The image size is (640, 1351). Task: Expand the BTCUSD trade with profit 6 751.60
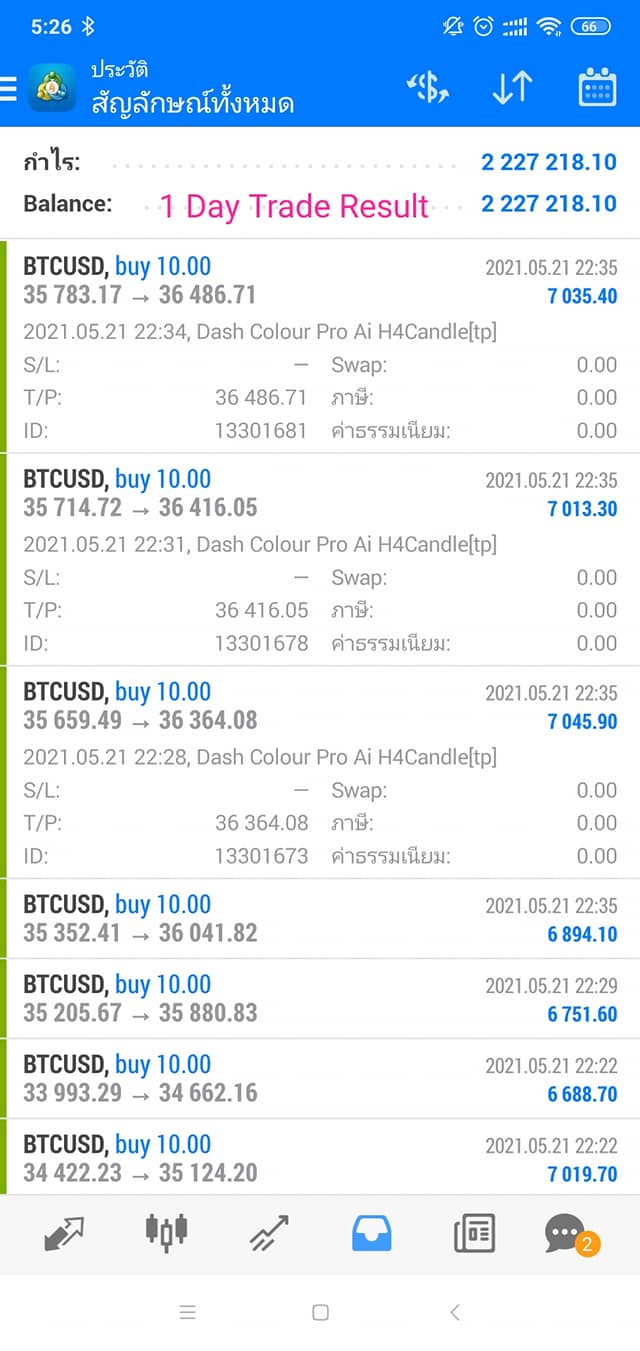320,999
